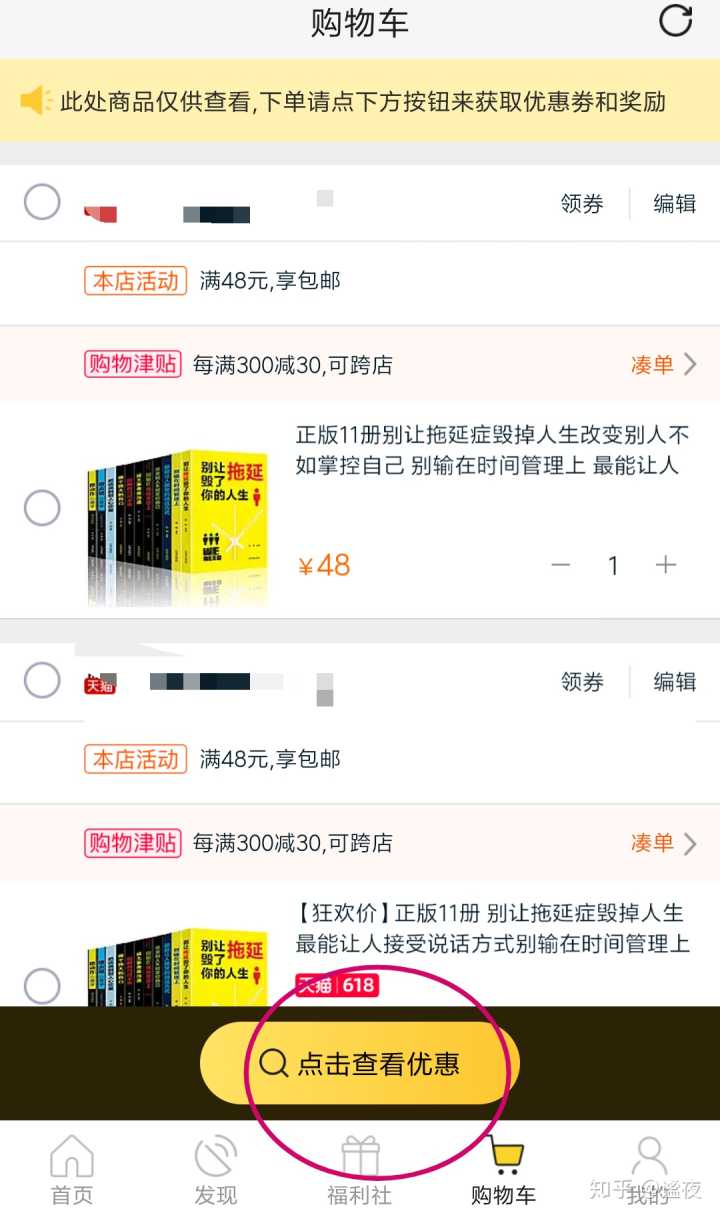Switch to the 发现 tab
This screenshot has width=720, height=1219.
pos(216,1170)
